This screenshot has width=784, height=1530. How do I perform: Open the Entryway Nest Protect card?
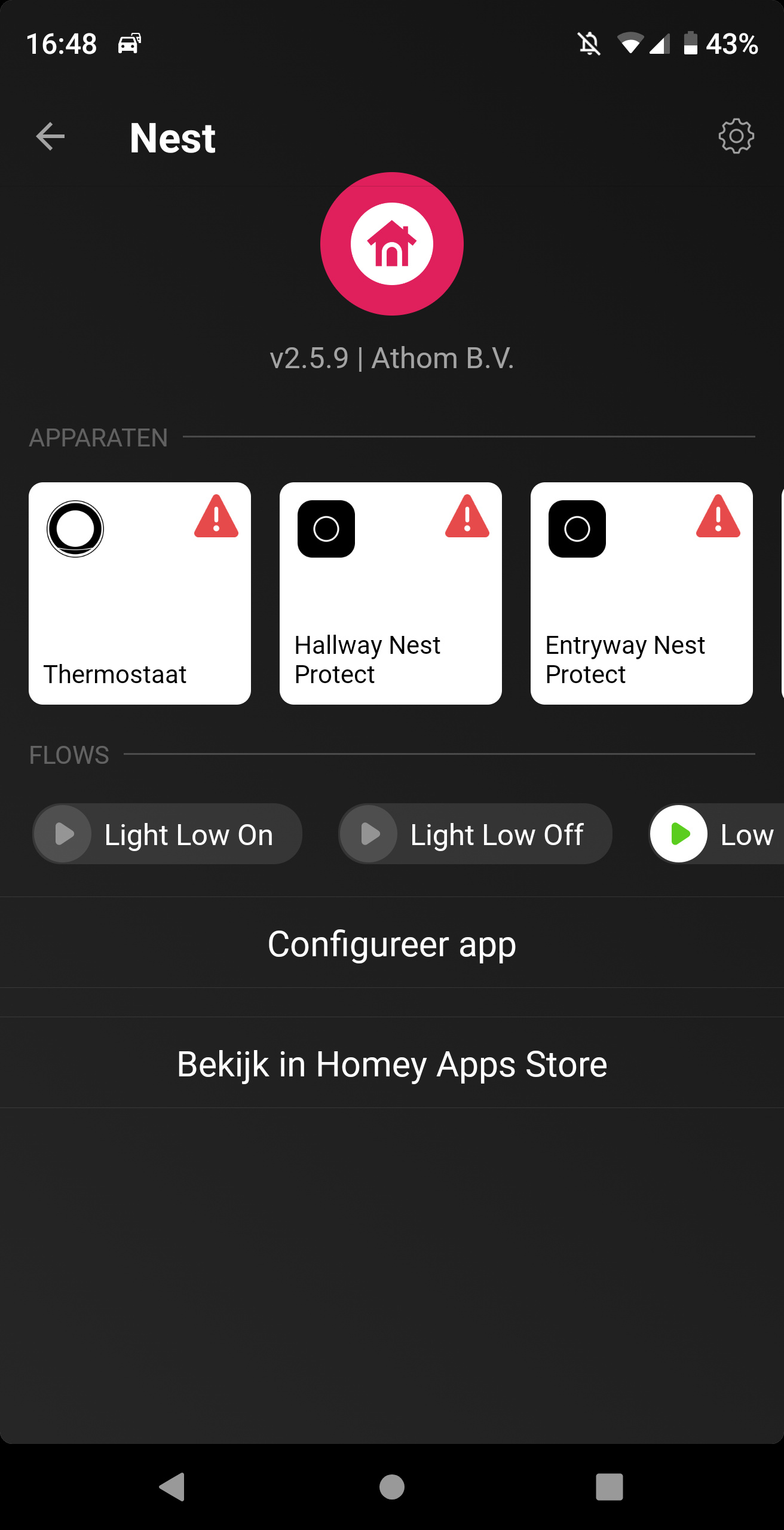[642, 593]
